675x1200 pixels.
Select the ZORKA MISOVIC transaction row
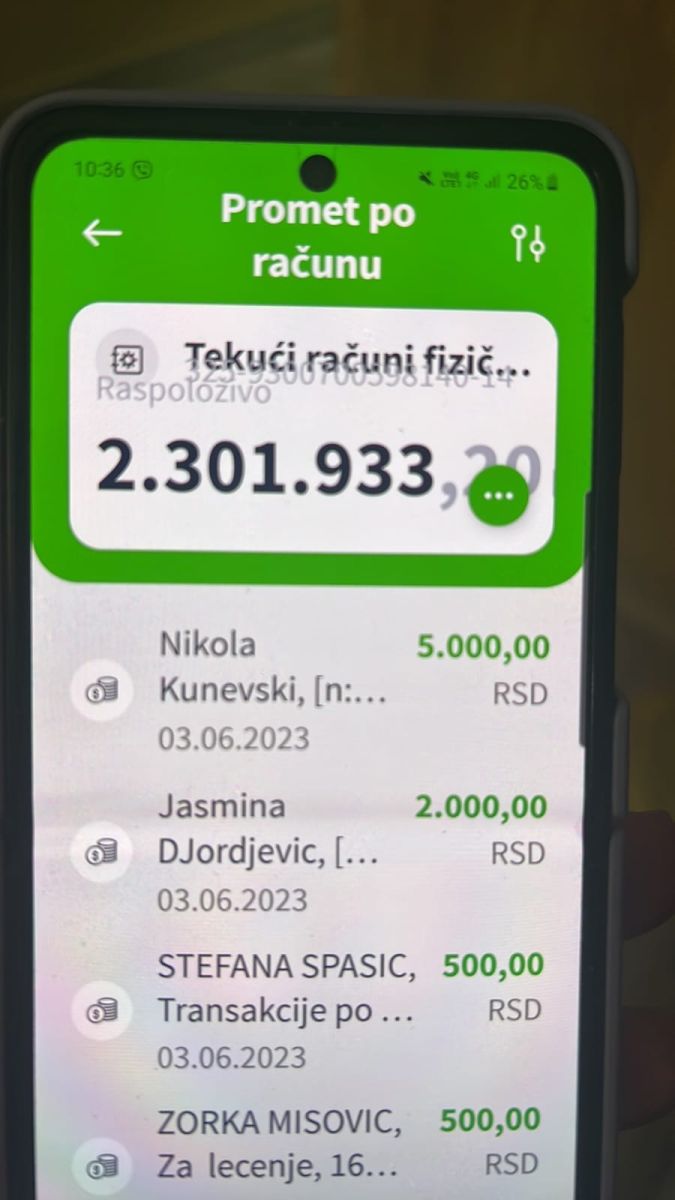tap(310, 1145)
